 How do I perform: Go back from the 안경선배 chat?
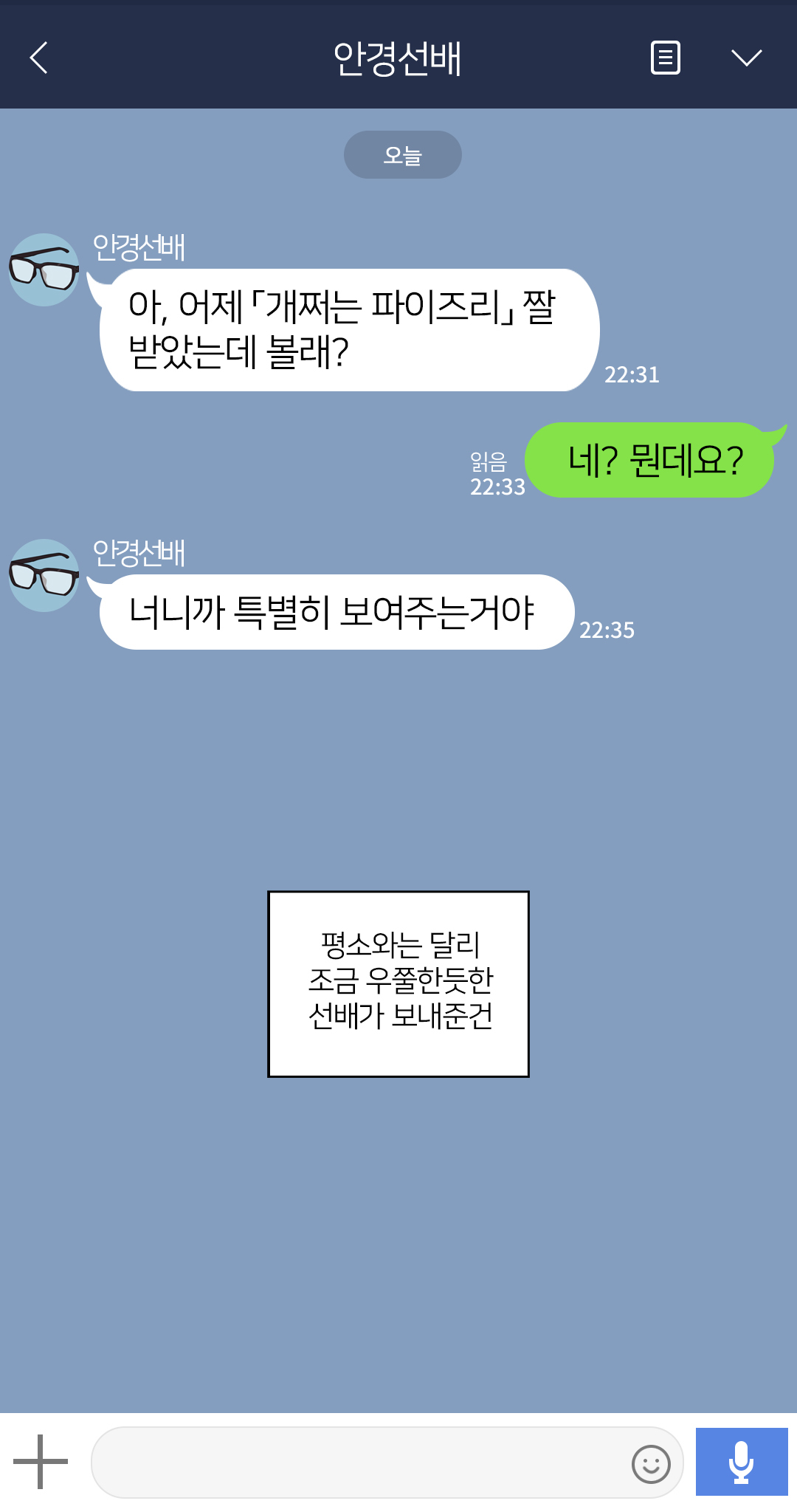pyautogui.click(x=39, y=58)
